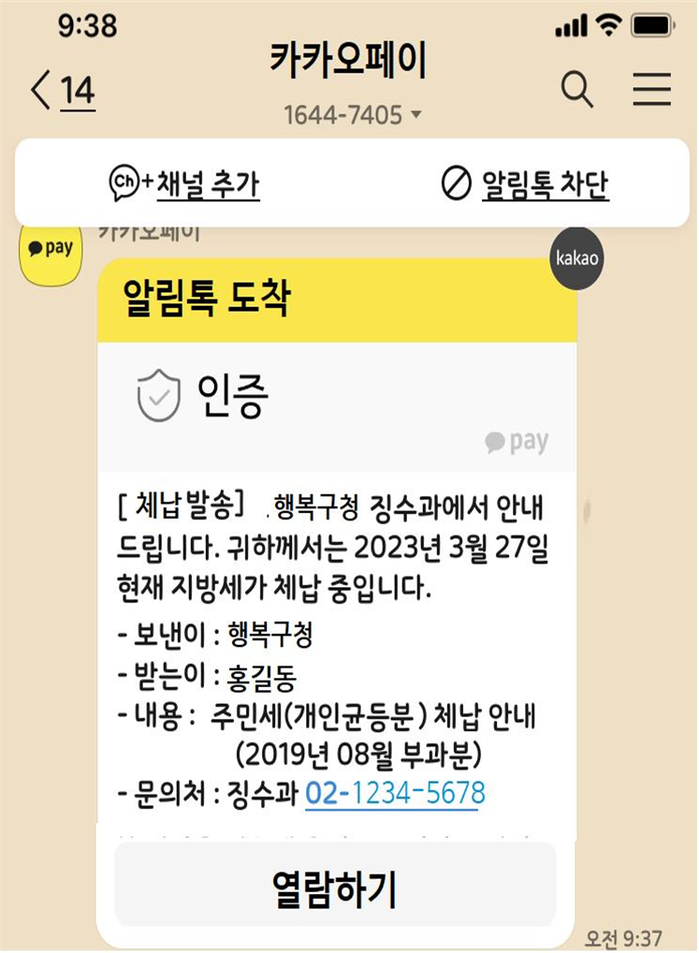Search within this chat
Viewport: 699px width, 953px height.
tap(577, 89)
